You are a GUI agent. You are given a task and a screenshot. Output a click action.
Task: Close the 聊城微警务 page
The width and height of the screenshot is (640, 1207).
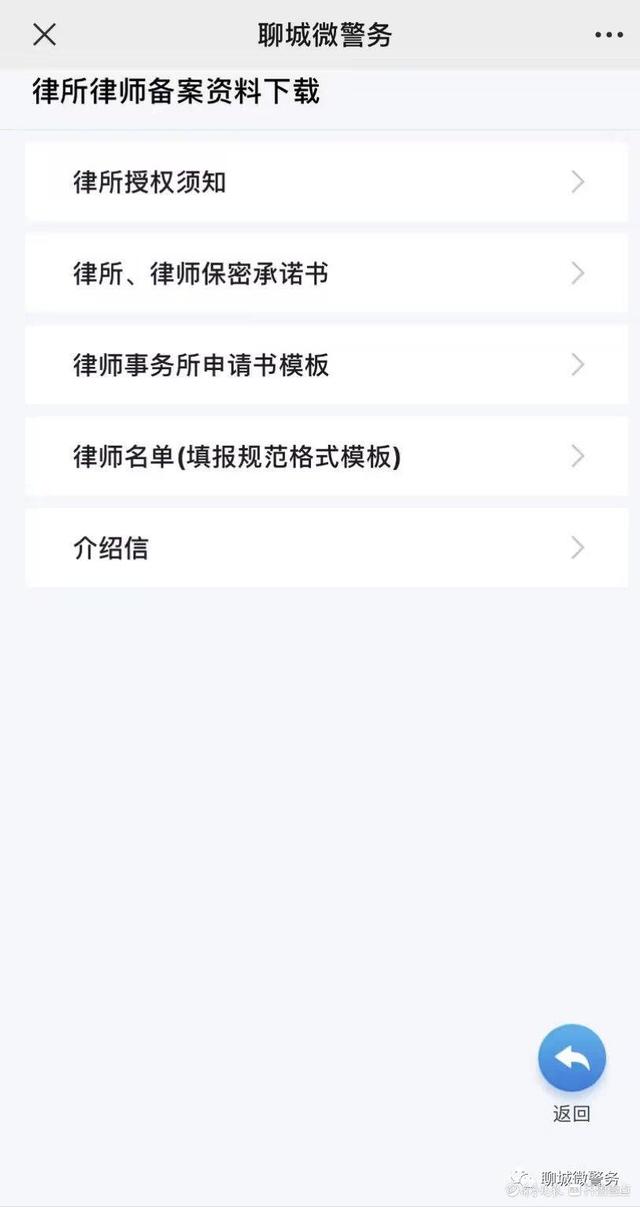click(44, 35)
